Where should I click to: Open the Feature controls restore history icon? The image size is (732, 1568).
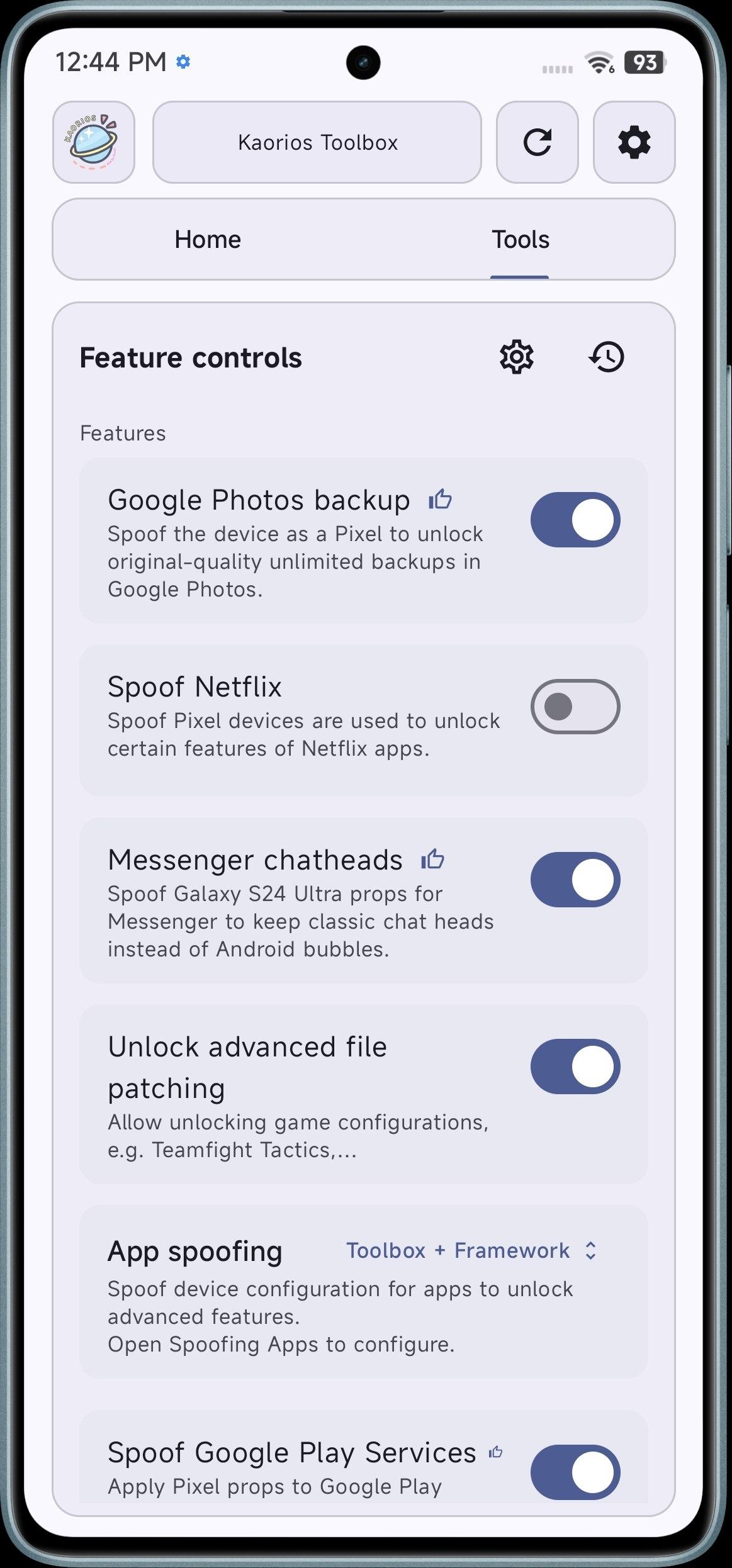coord(606,357)
